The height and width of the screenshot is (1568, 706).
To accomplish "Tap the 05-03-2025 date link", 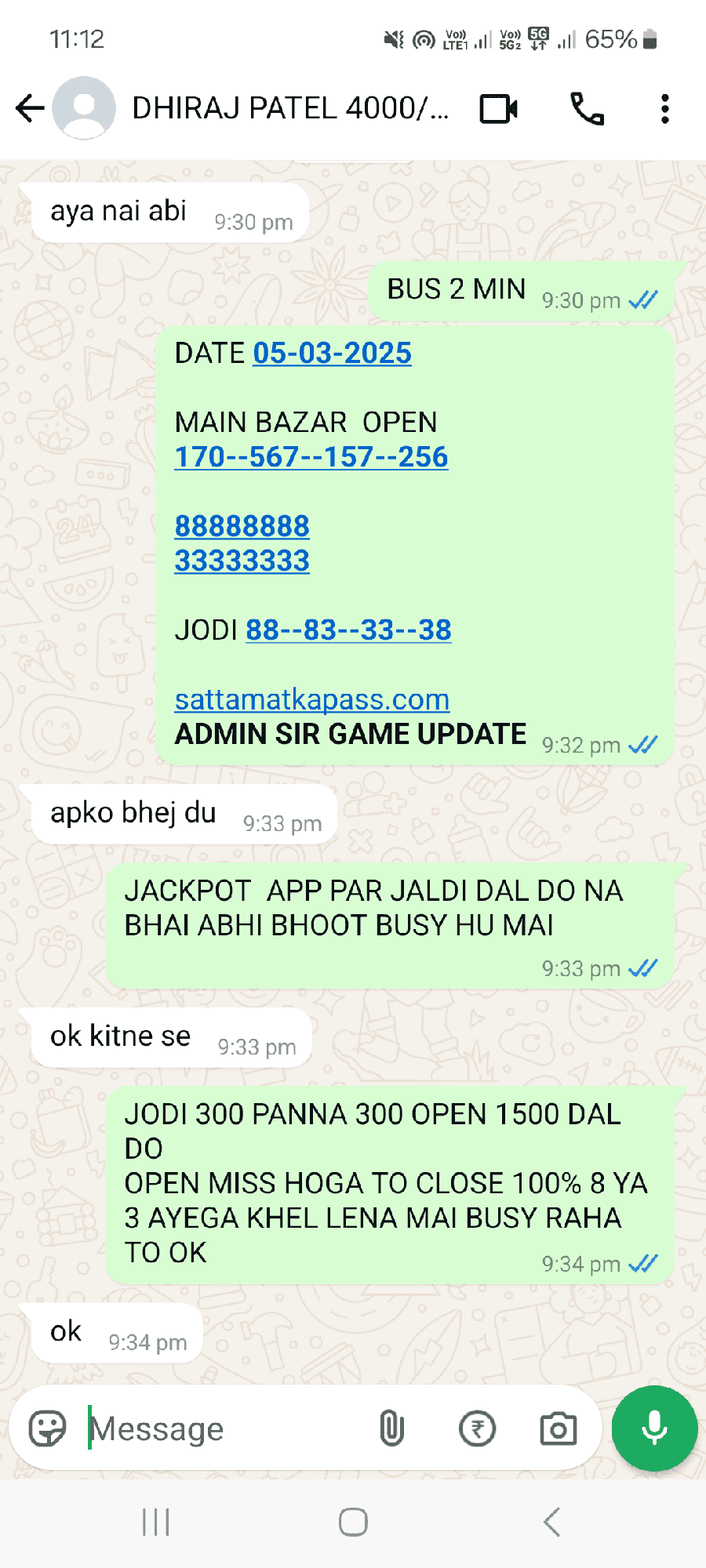I will pos(332,354).
